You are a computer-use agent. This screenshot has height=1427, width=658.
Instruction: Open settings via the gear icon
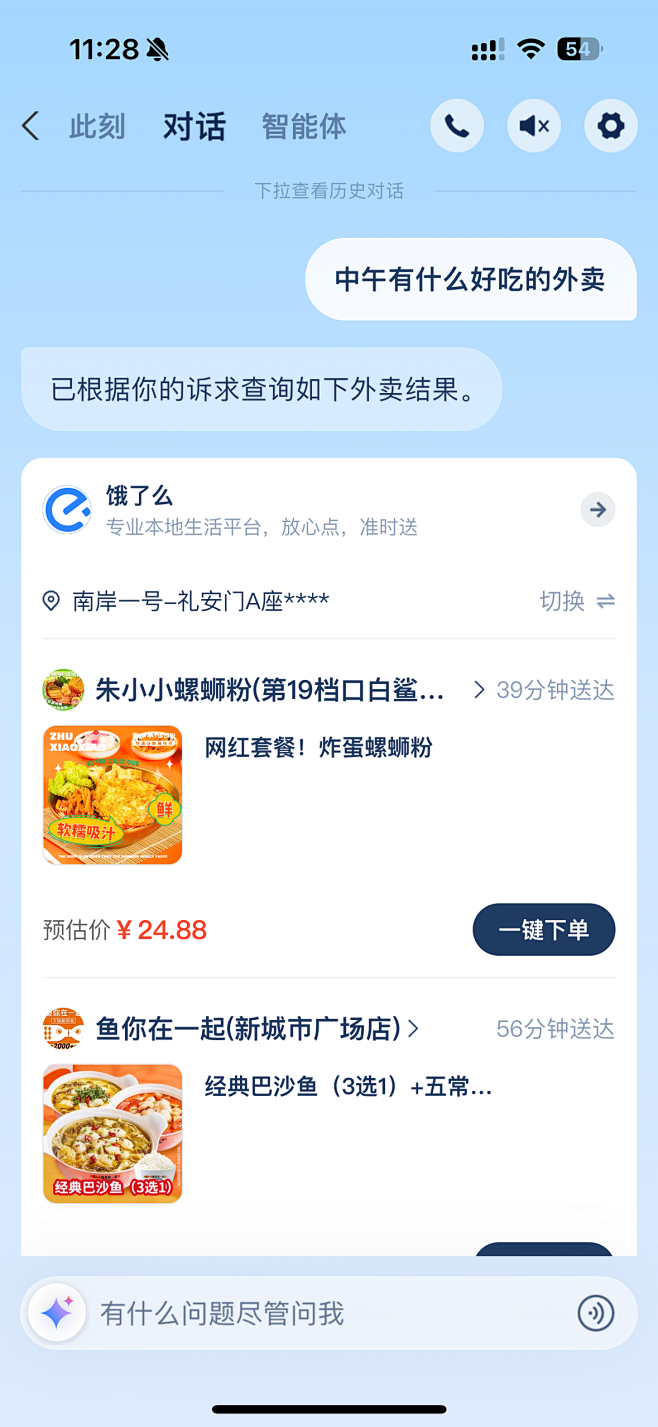coord(610,126)
